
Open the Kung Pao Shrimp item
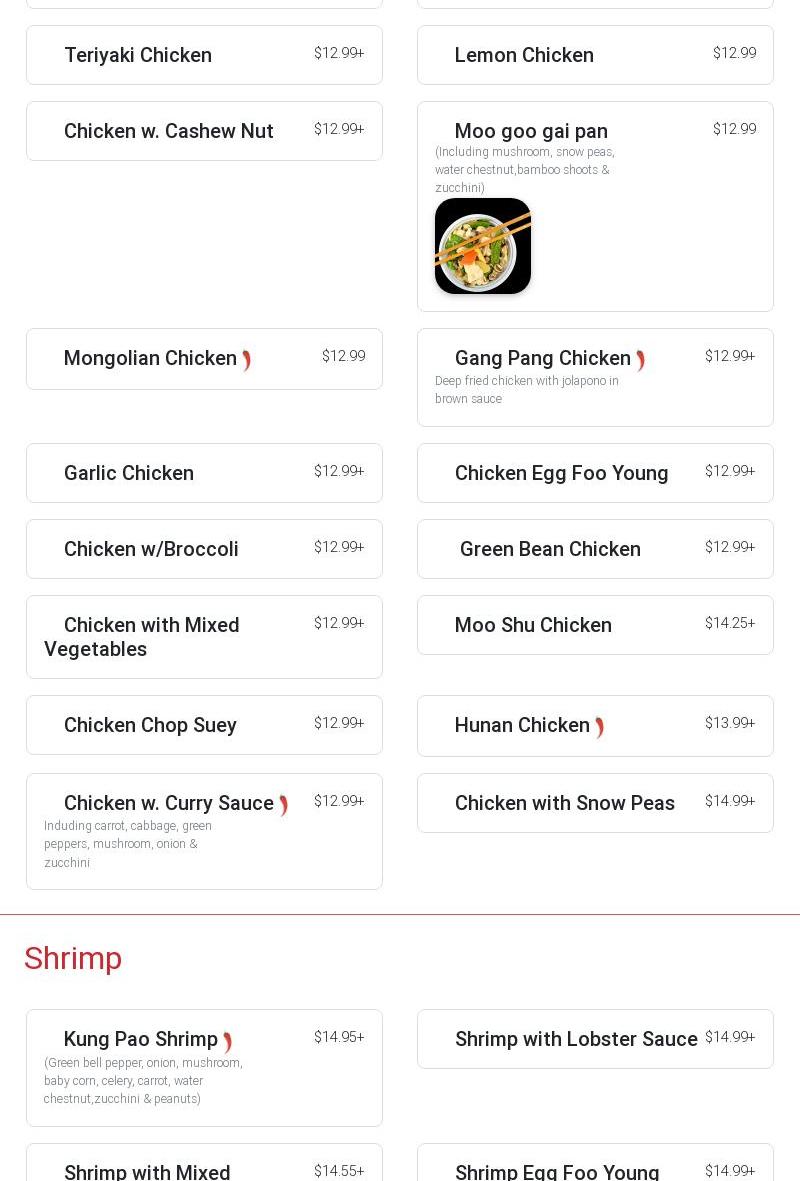click(204, 1067)
